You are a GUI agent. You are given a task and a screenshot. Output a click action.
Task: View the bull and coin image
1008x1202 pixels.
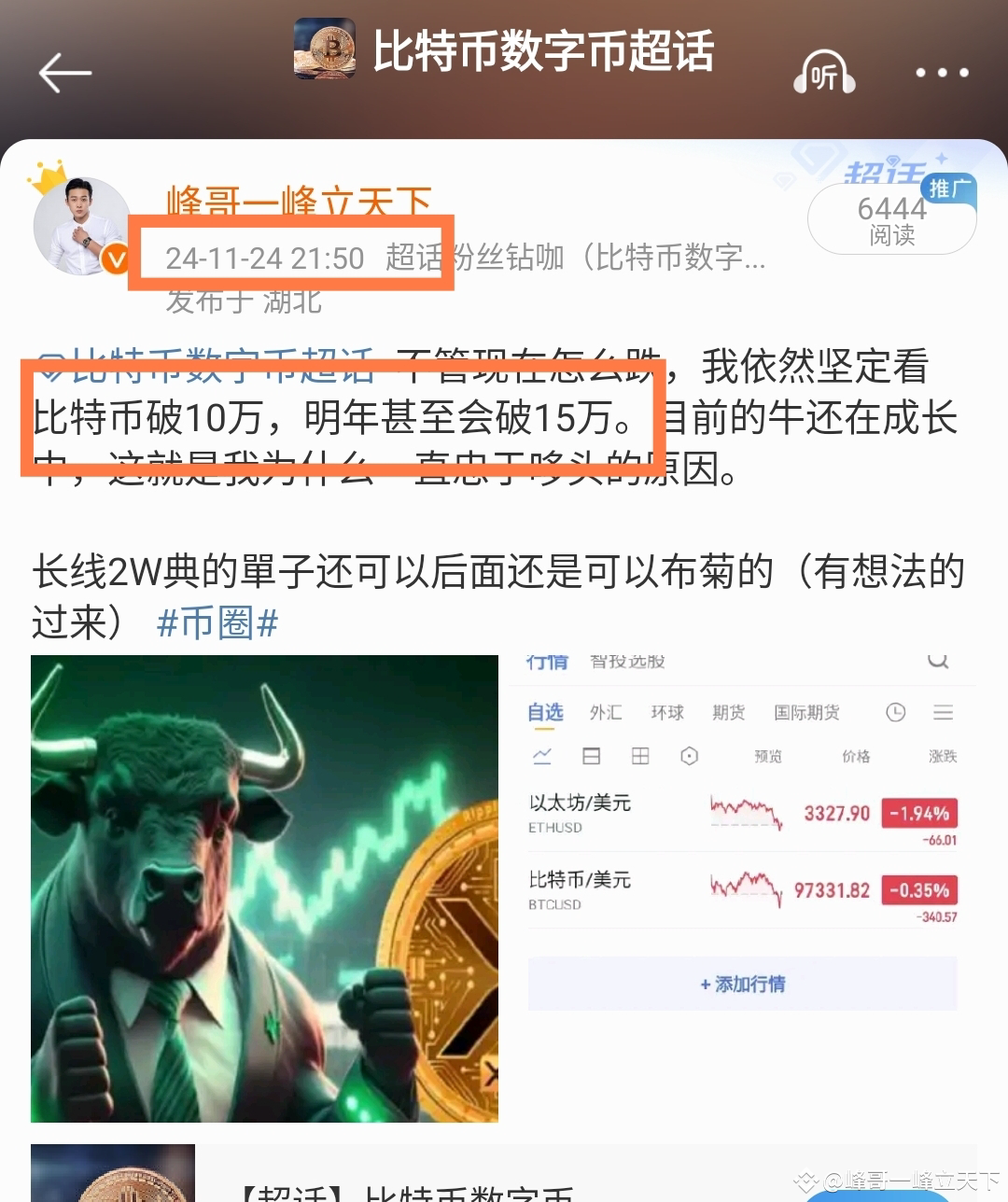pyautogui.click(x=264, y=888)
